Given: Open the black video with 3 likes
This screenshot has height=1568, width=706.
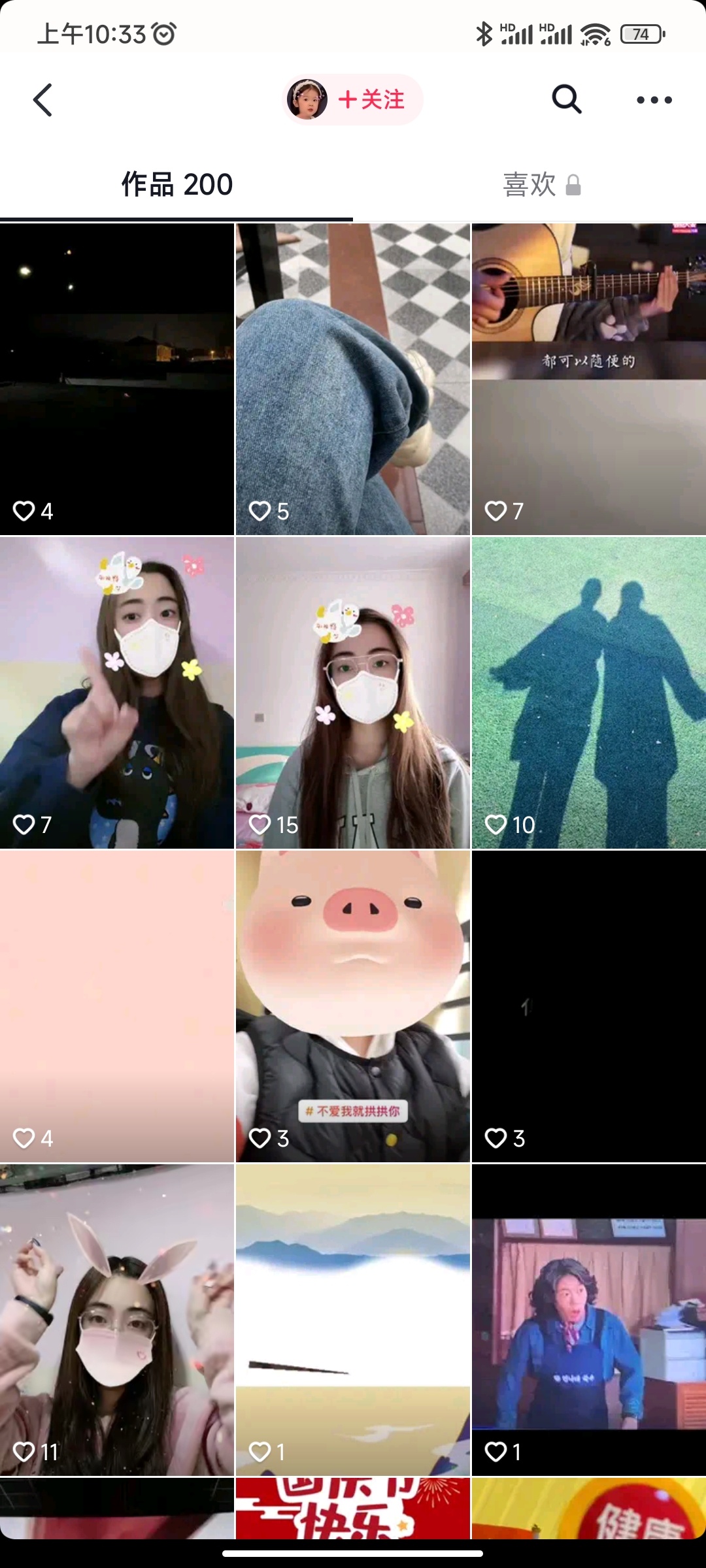Looking at the screenshot, I should point(588,1006).
